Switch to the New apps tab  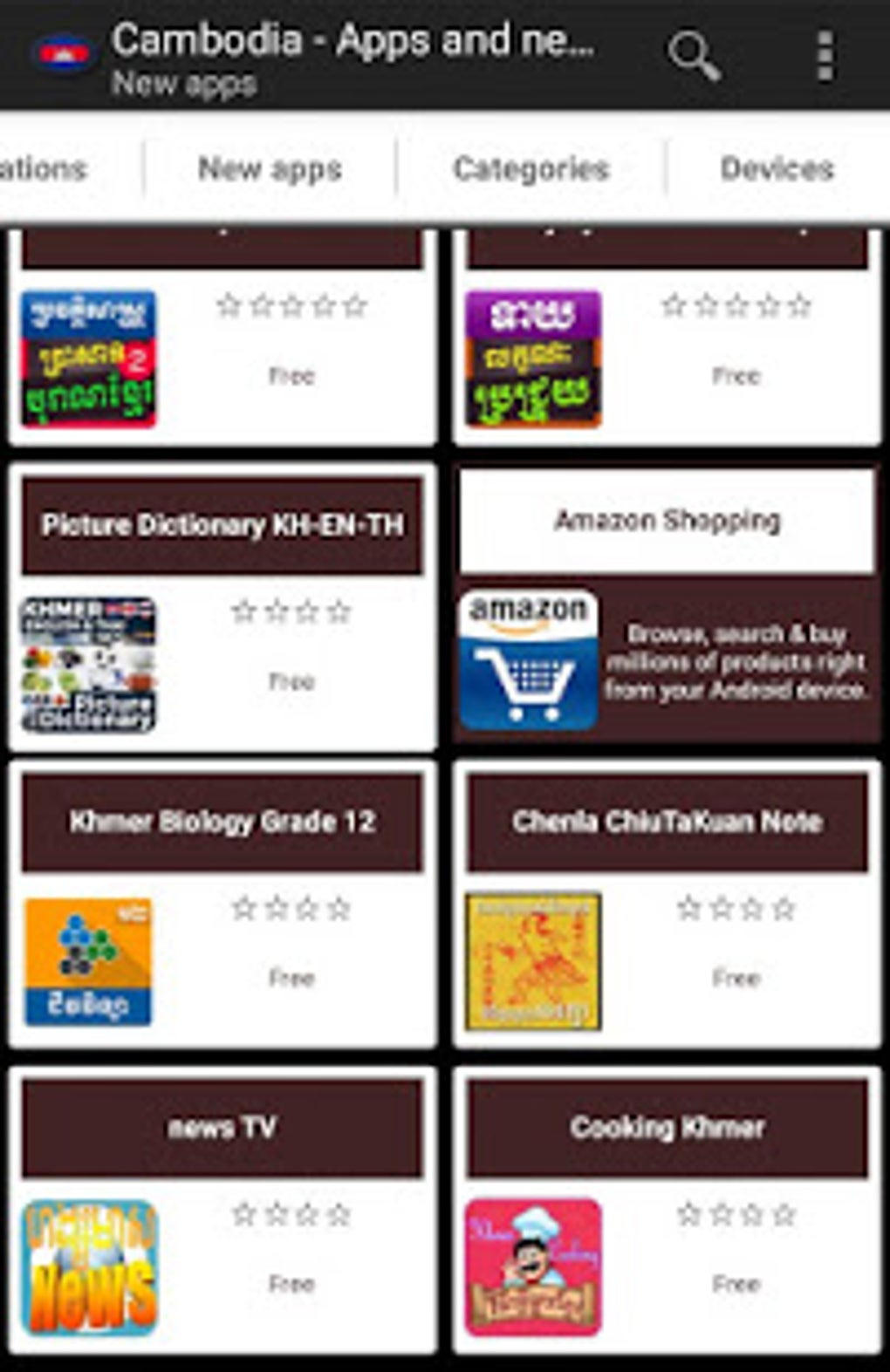(270, 168)
